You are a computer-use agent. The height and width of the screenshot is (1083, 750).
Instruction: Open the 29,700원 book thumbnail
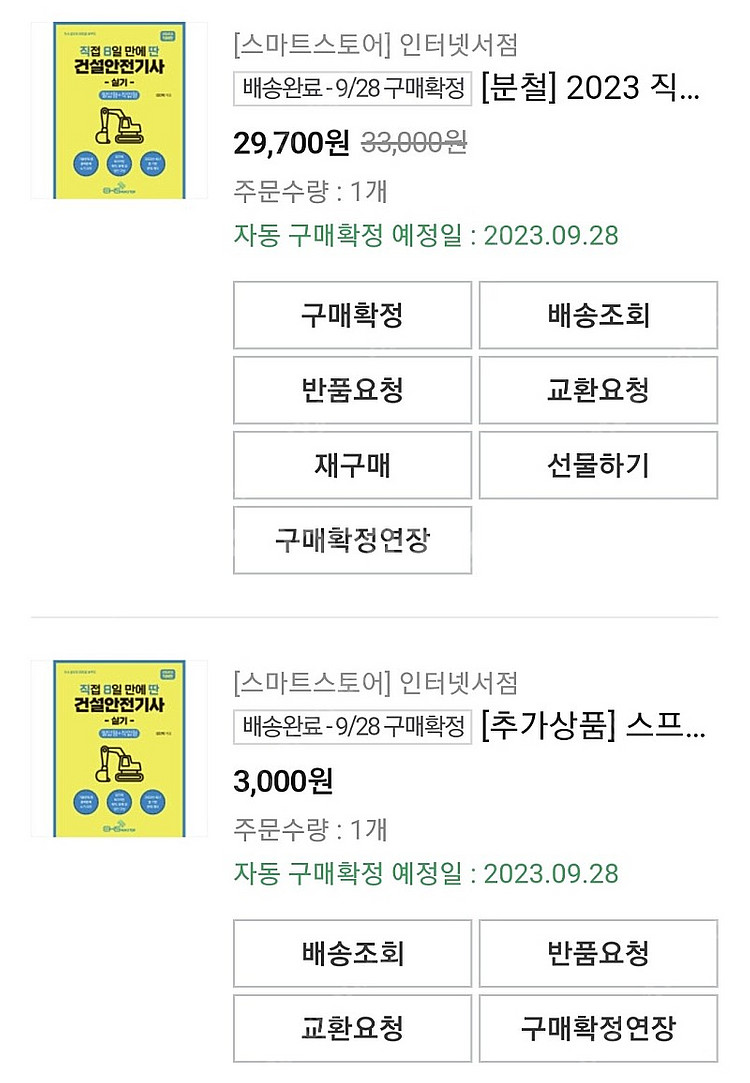(119, 110)
